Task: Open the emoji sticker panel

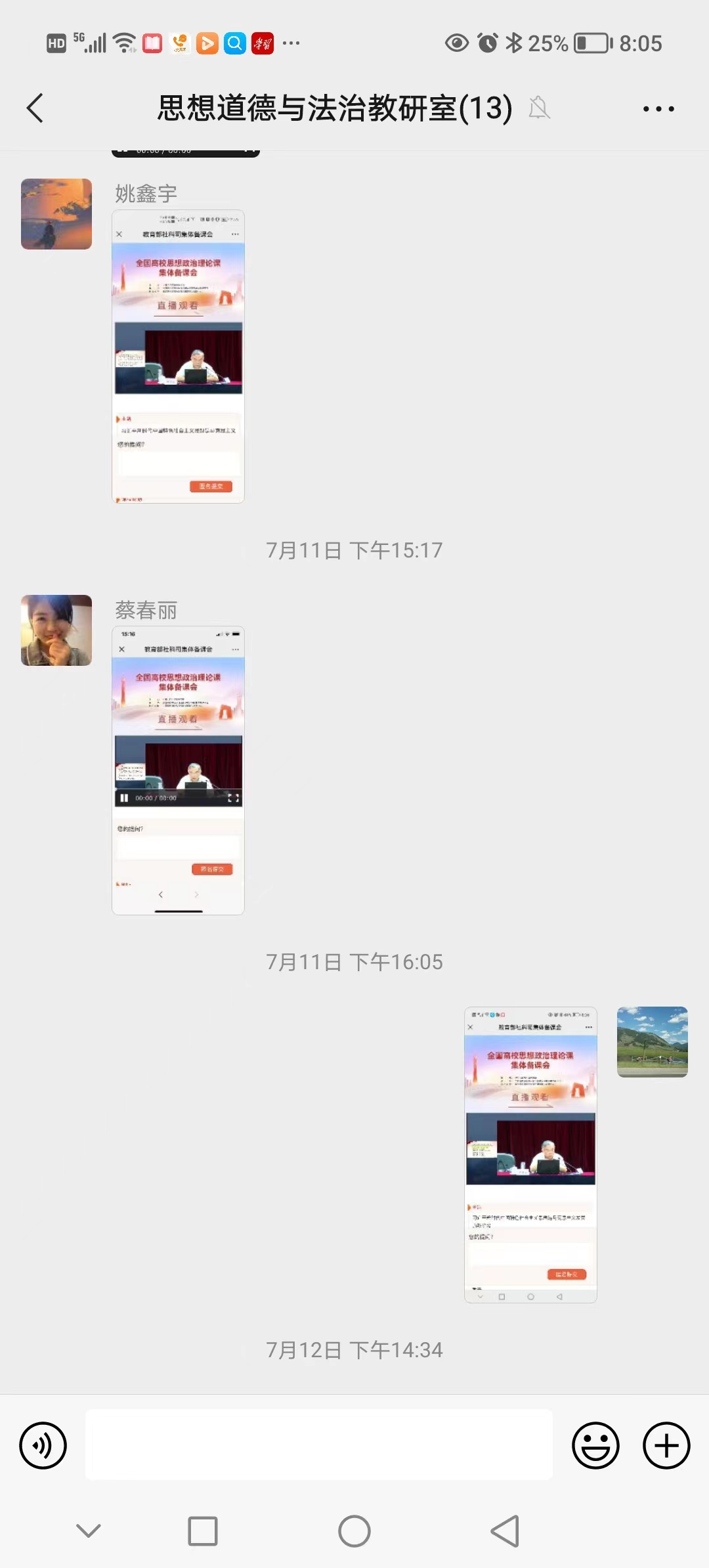Action: pyautogui.click(x=595, y=1445)
